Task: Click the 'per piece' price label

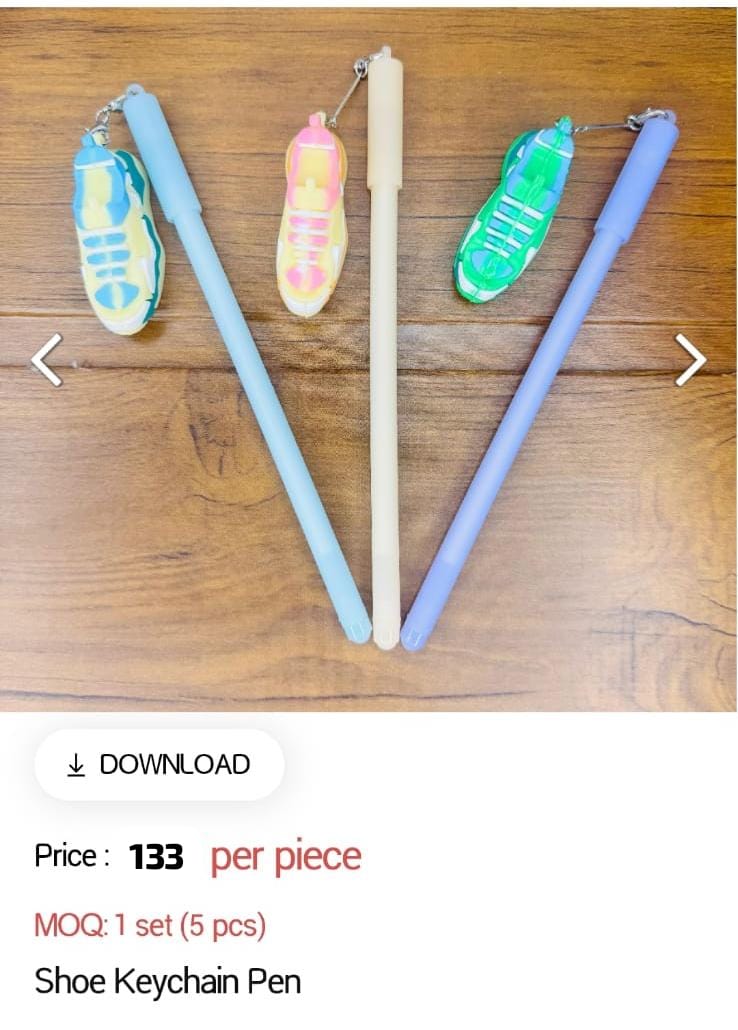Action: (283, 856)
